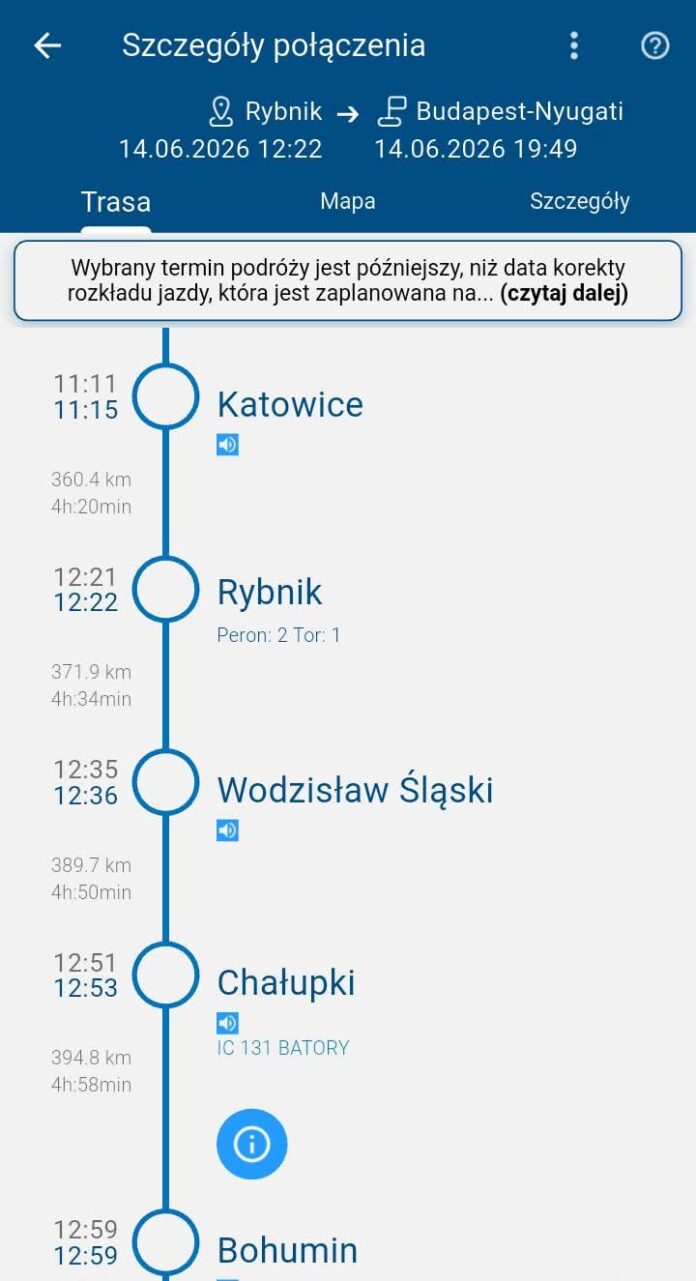Tap the speaker icon under Chałupki
The width and height of the screenshot is (696, 1281).
228,1023
